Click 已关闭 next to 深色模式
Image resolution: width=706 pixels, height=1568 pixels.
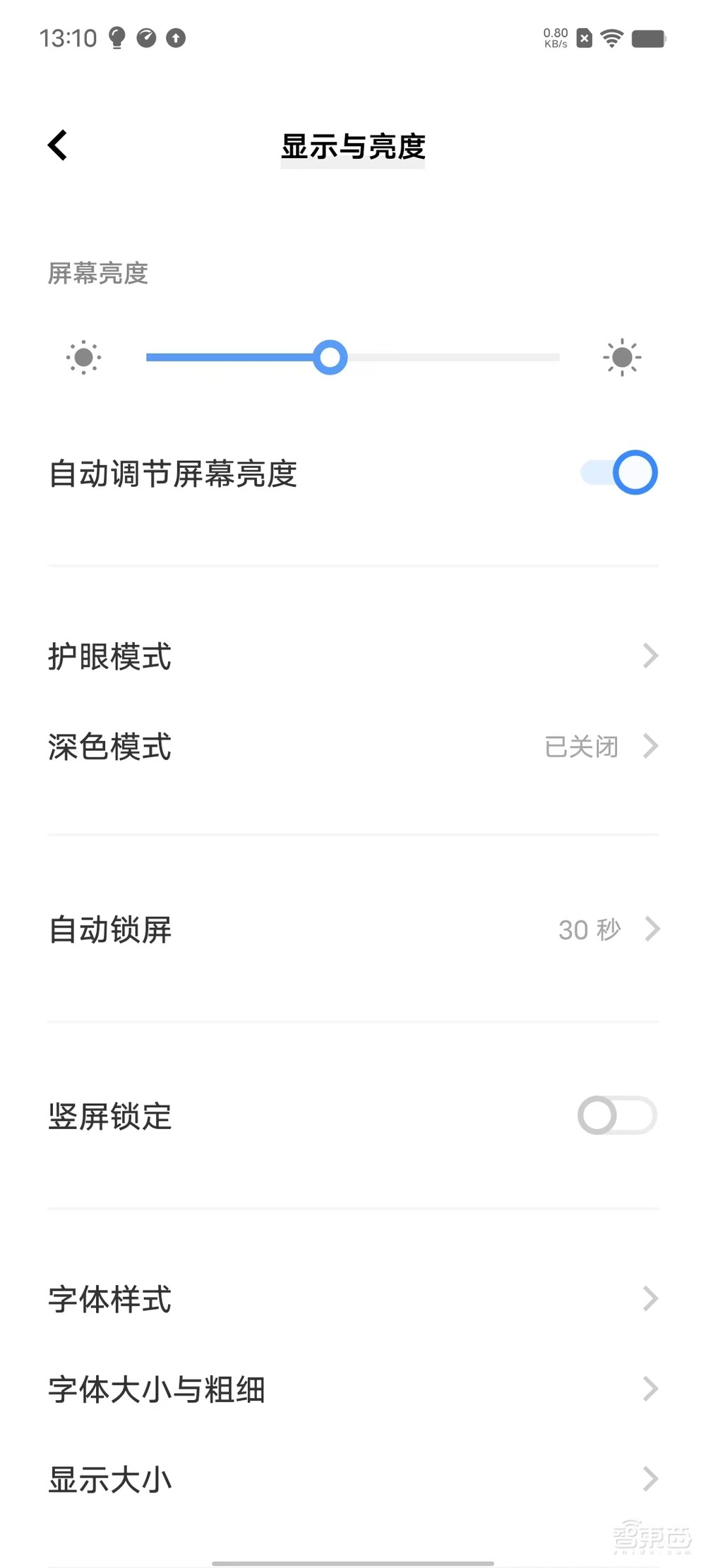click(582, 746)
